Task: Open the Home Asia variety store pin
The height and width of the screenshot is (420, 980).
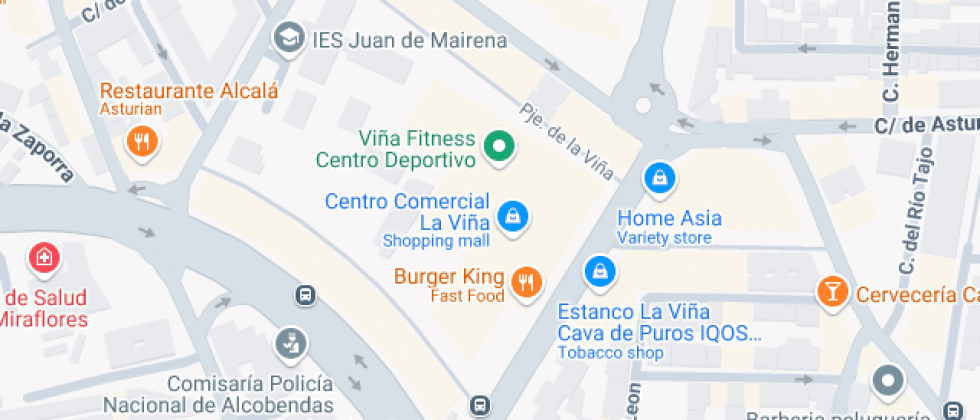Action: (x=659, y=179)
